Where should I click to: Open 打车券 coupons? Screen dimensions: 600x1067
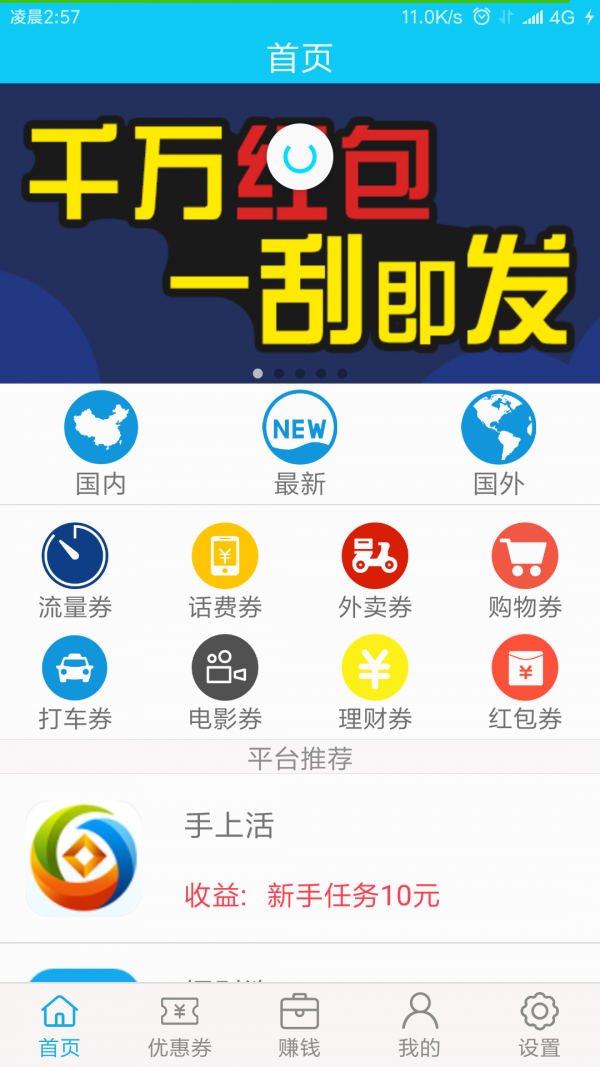(x=75, y=682)
